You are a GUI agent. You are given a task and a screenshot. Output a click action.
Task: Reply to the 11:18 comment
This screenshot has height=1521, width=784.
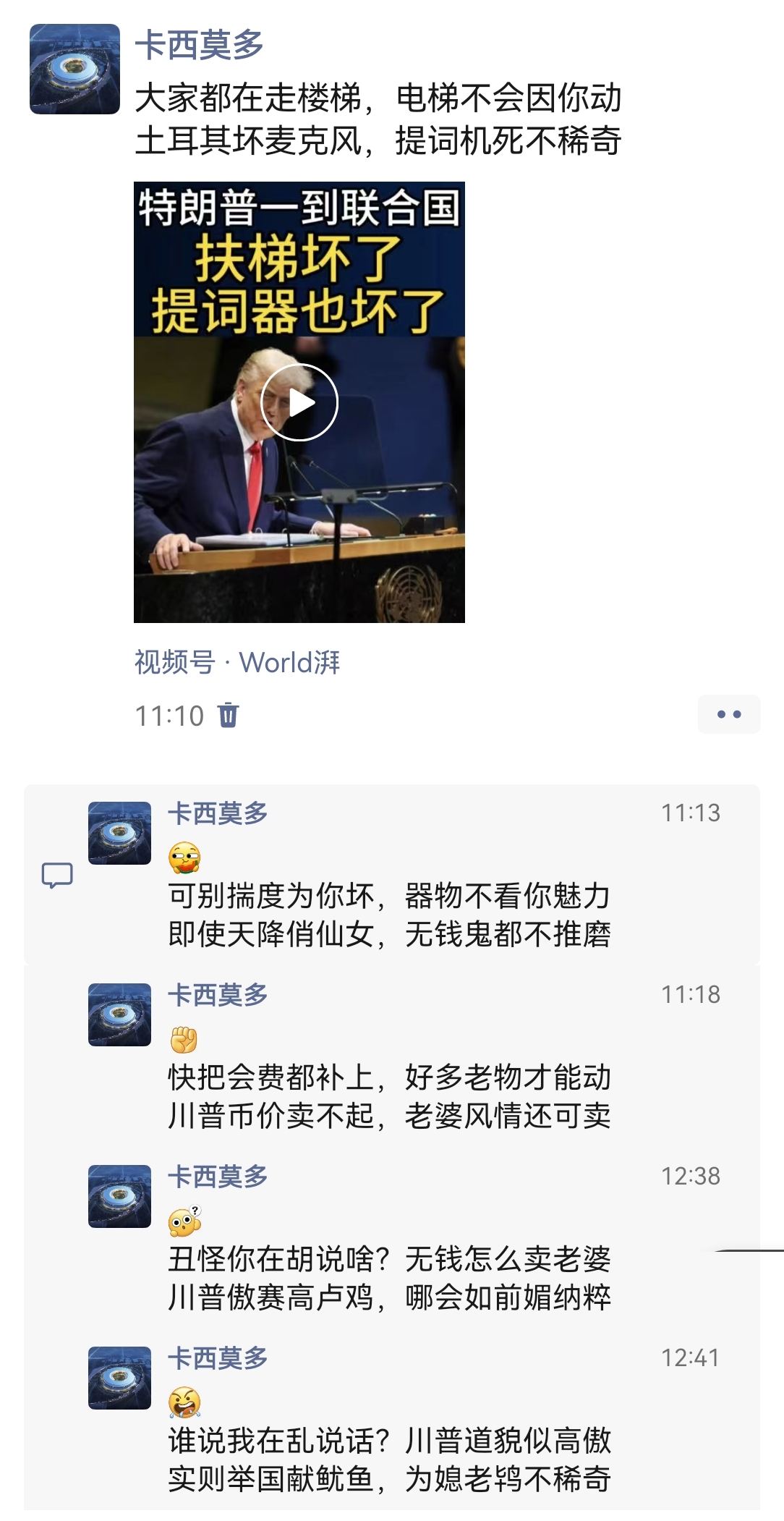pos(389,1096)
